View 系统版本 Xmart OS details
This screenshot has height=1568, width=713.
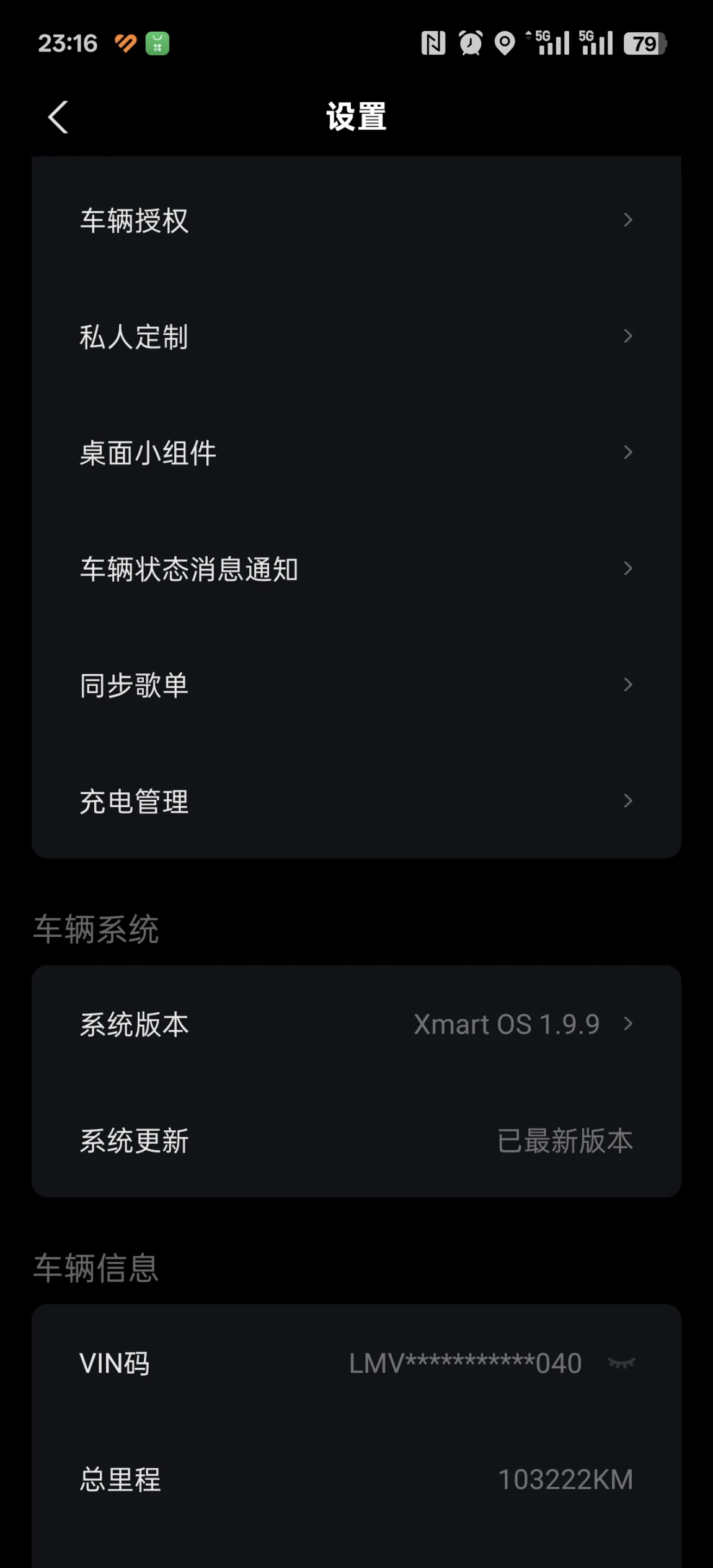click(x=356, y=1024)
